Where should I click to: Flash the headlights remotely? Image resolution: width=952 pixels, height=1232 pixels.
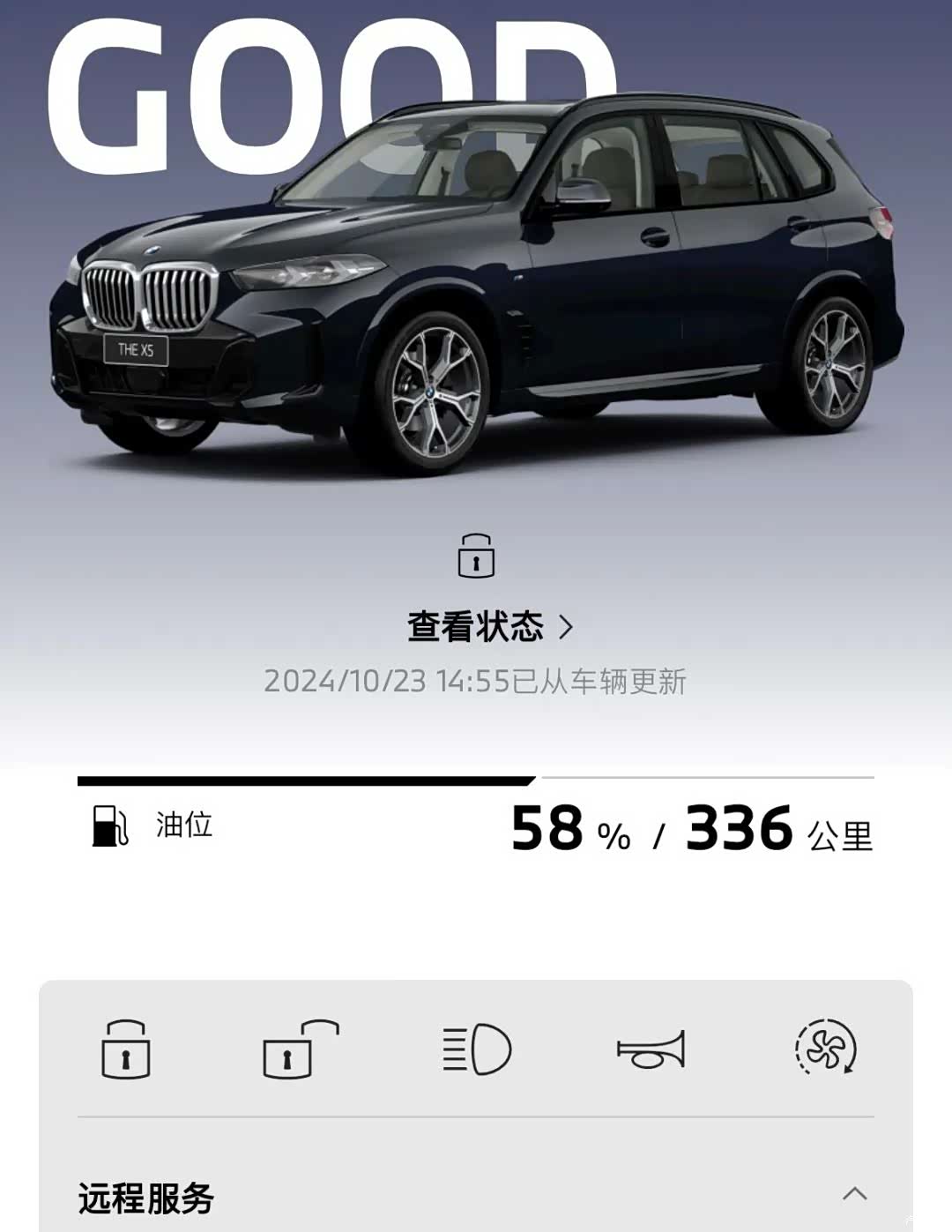(x=476, y=1049)
